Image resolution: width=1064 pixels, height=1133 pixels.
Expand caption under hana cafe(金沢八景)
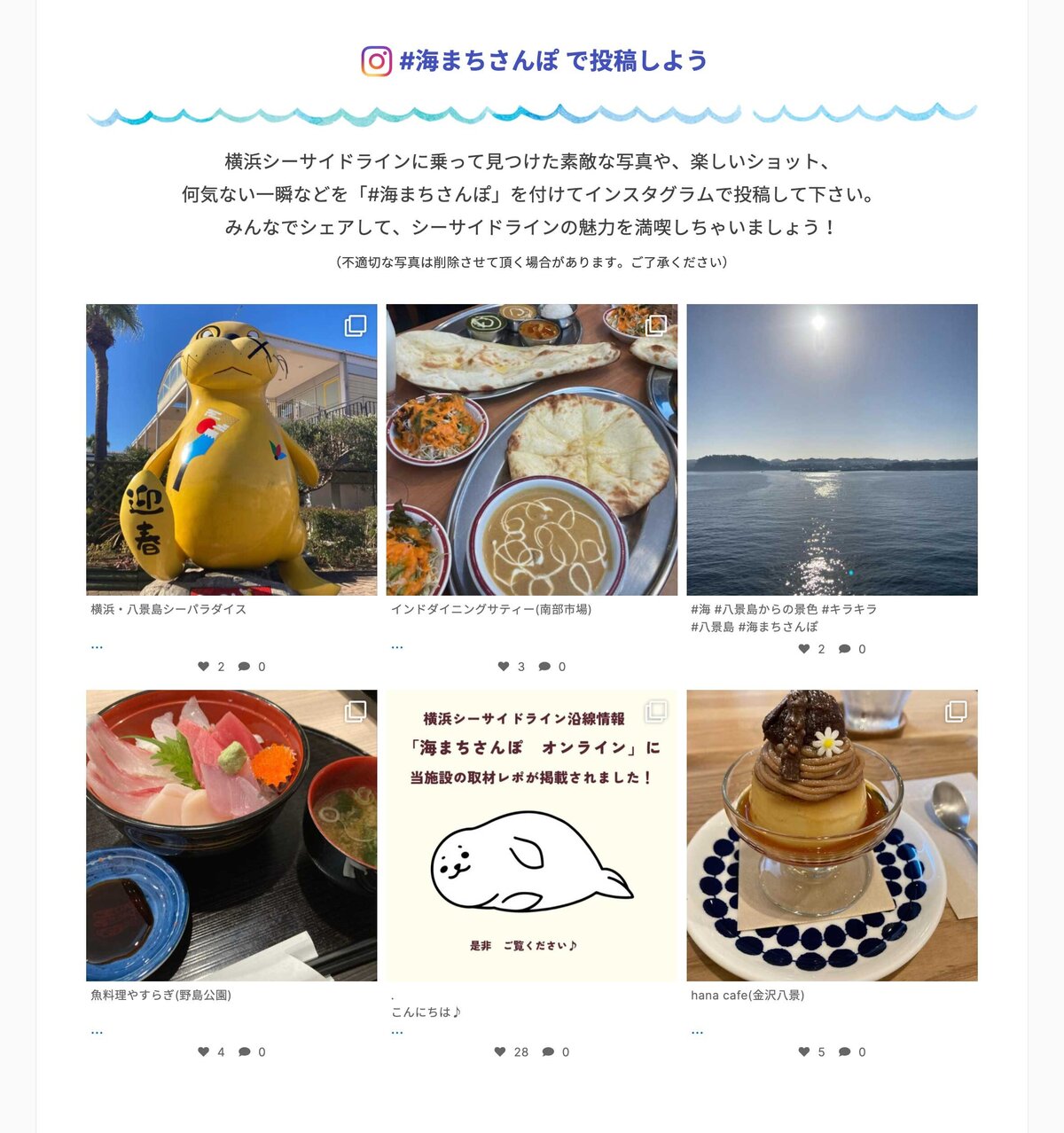pyautogui.click(x=697, y=1032)
